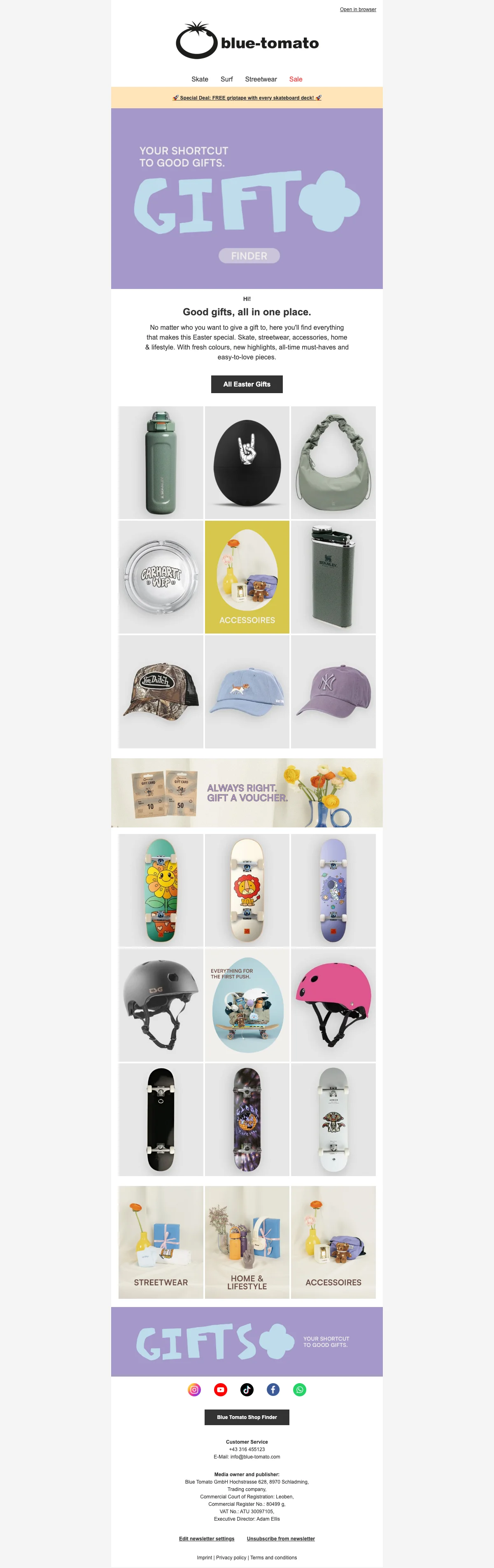Open the Sale section
Viewport: 494px width, 1568px height.
(x=296, y=79)
